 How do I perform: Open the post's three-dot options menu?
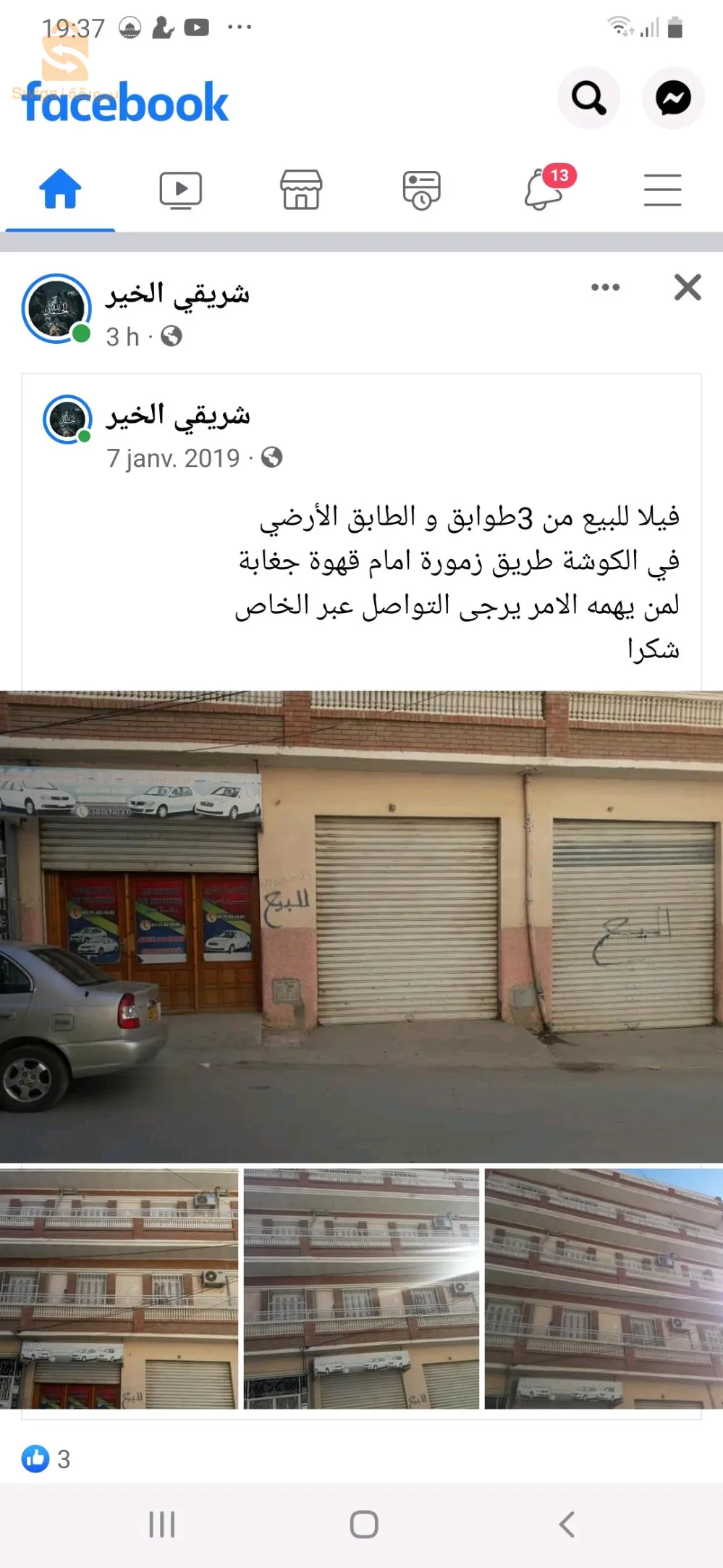click(605, 287)
